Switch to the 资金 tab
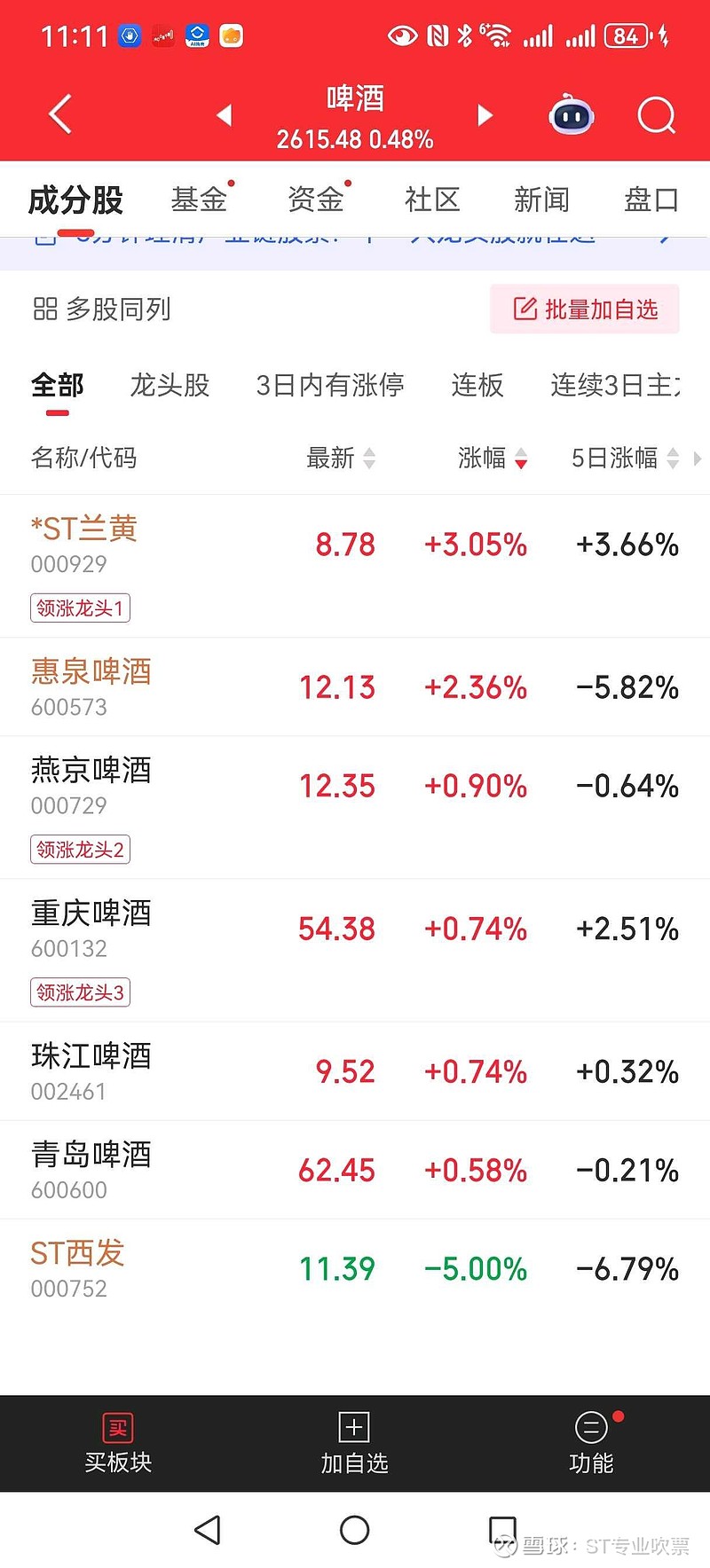The image size is (710, 1568). 315,200
